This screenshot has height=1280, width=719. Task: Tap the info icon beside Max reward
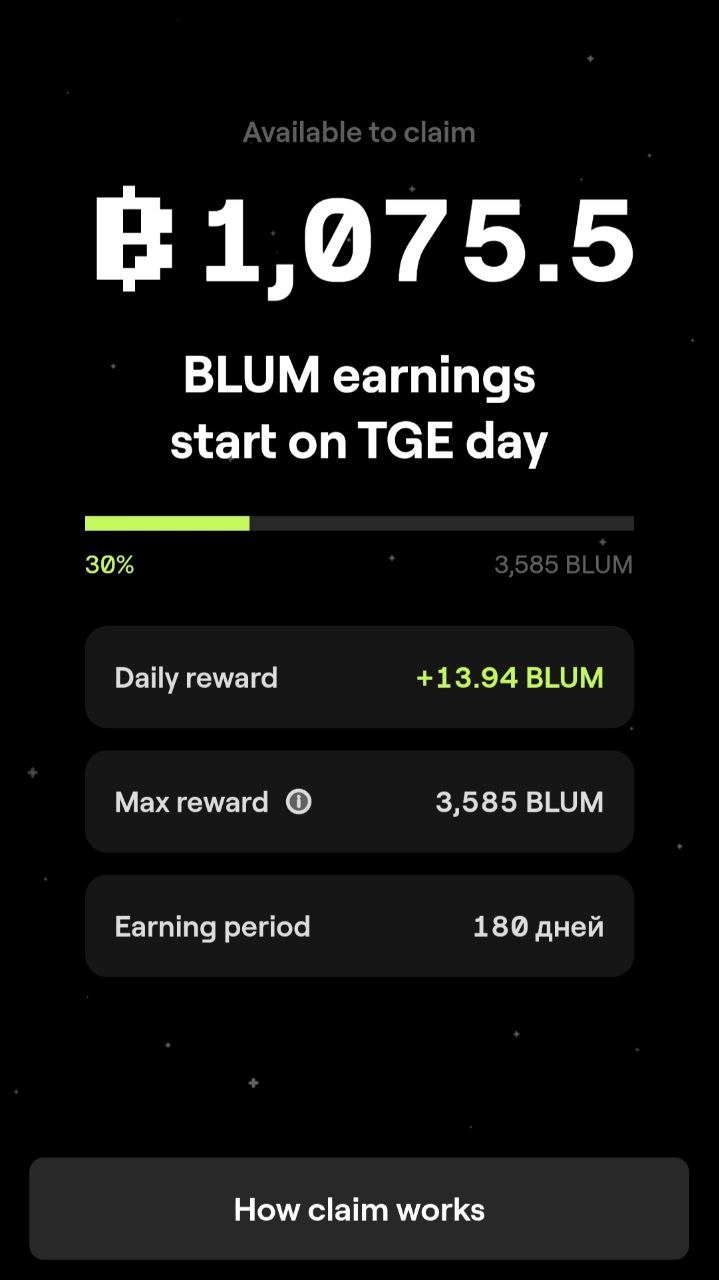[298, 802]
